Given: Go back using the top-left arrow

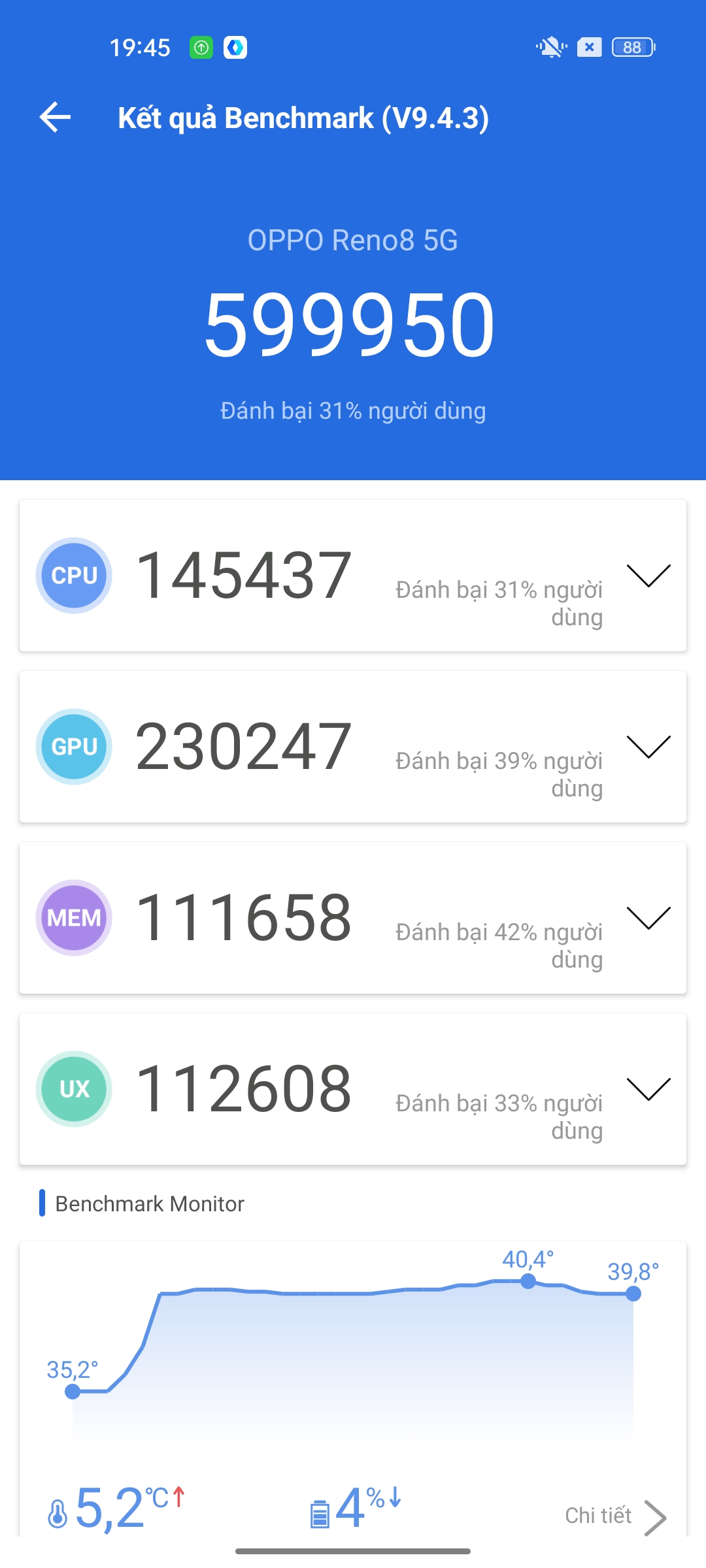Looking at the screenshot, I should point(55,118).
